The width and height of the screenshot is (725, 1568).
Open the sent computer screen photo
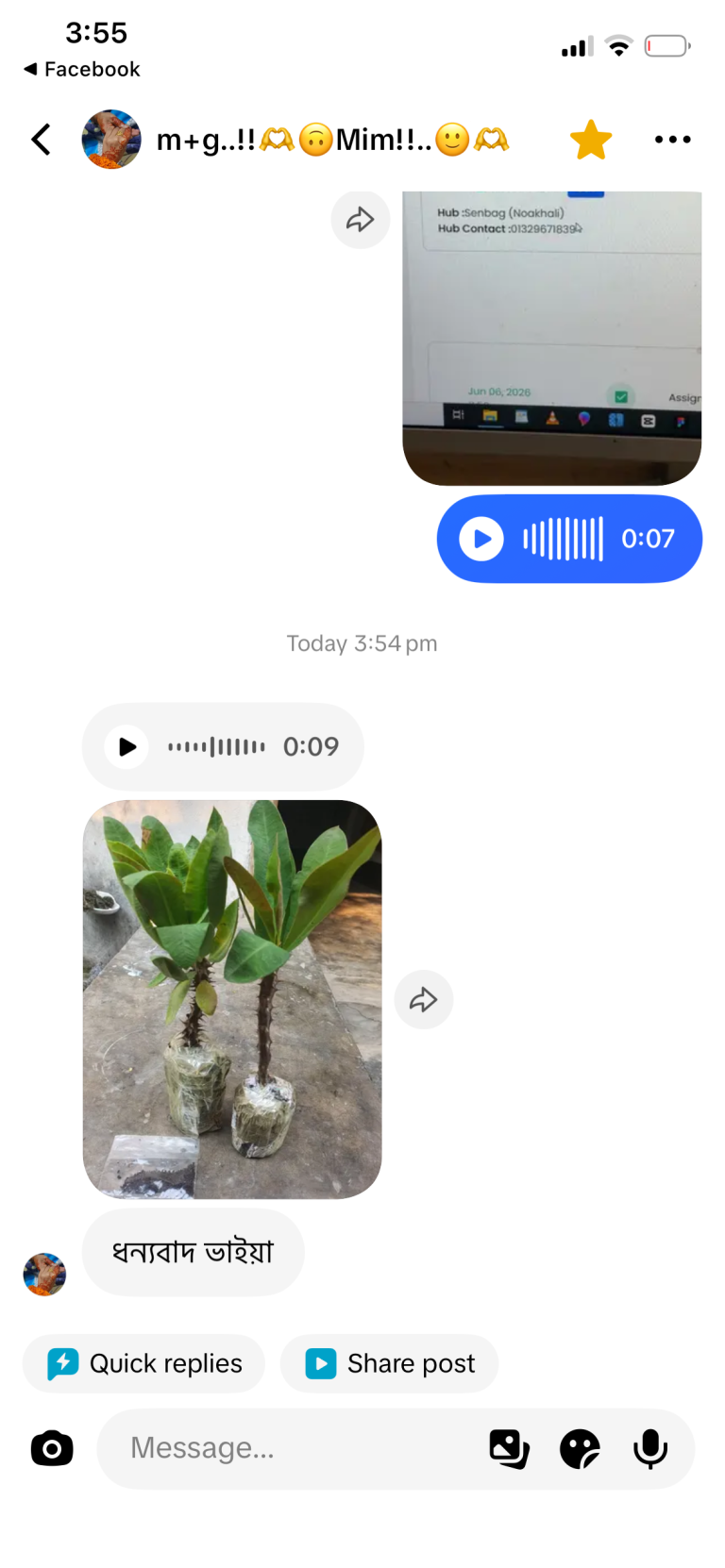pos(552,338)
